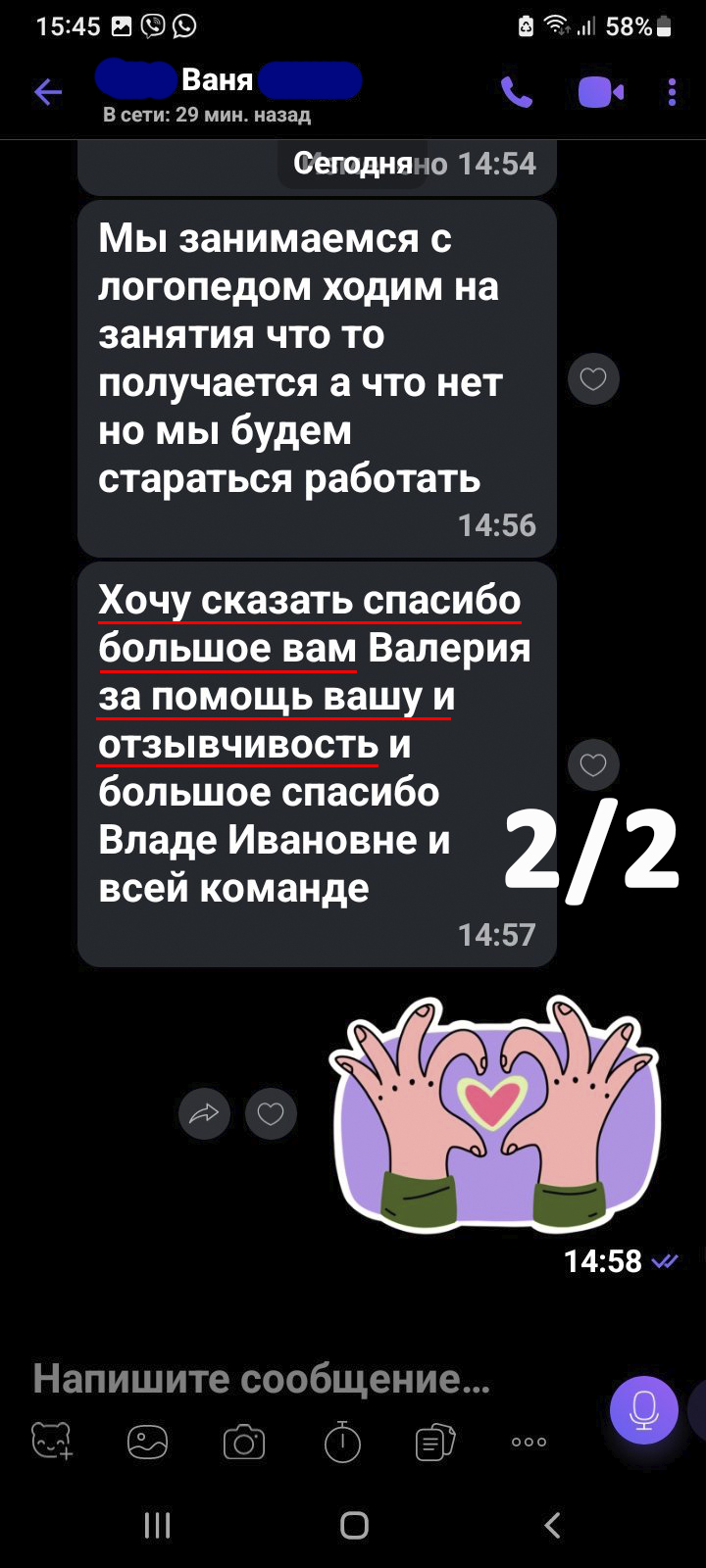Tap the system back button
This screenshot has width=706, height=1568.
click(x=552, y=1525)
